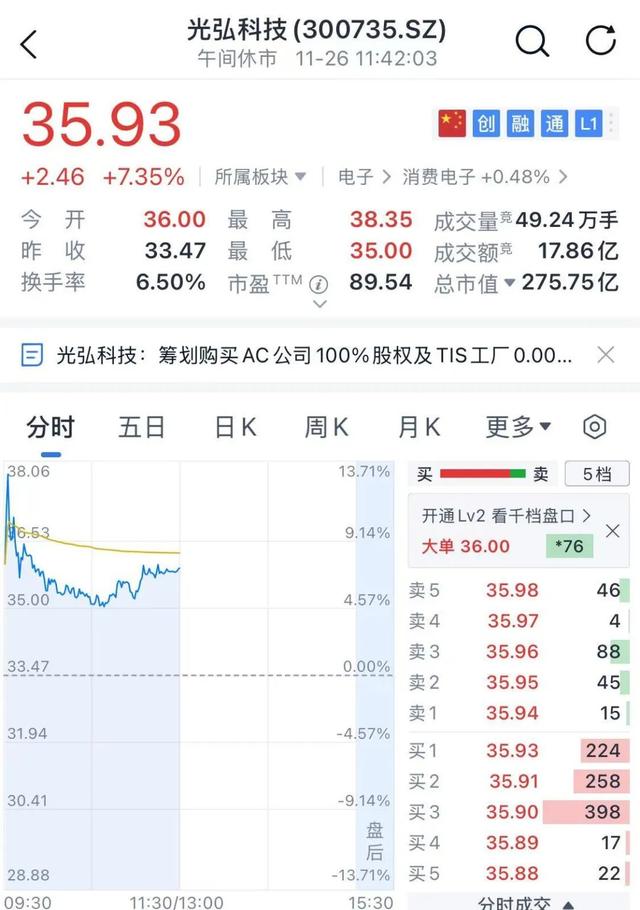Switch to 周K chart tab

(327, 428)
